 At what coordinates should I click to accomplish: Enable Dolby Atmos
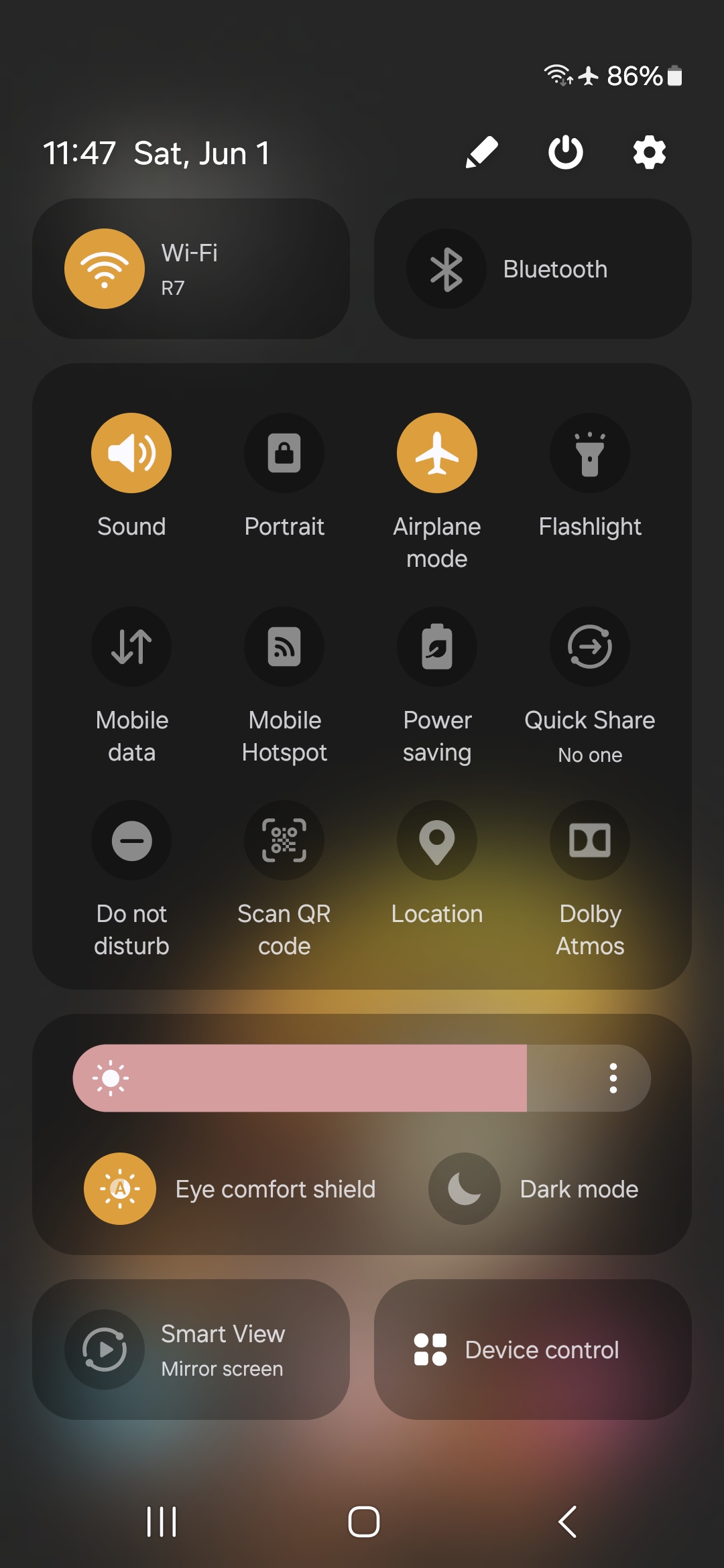pyautogui.click(x=590, y=840)
